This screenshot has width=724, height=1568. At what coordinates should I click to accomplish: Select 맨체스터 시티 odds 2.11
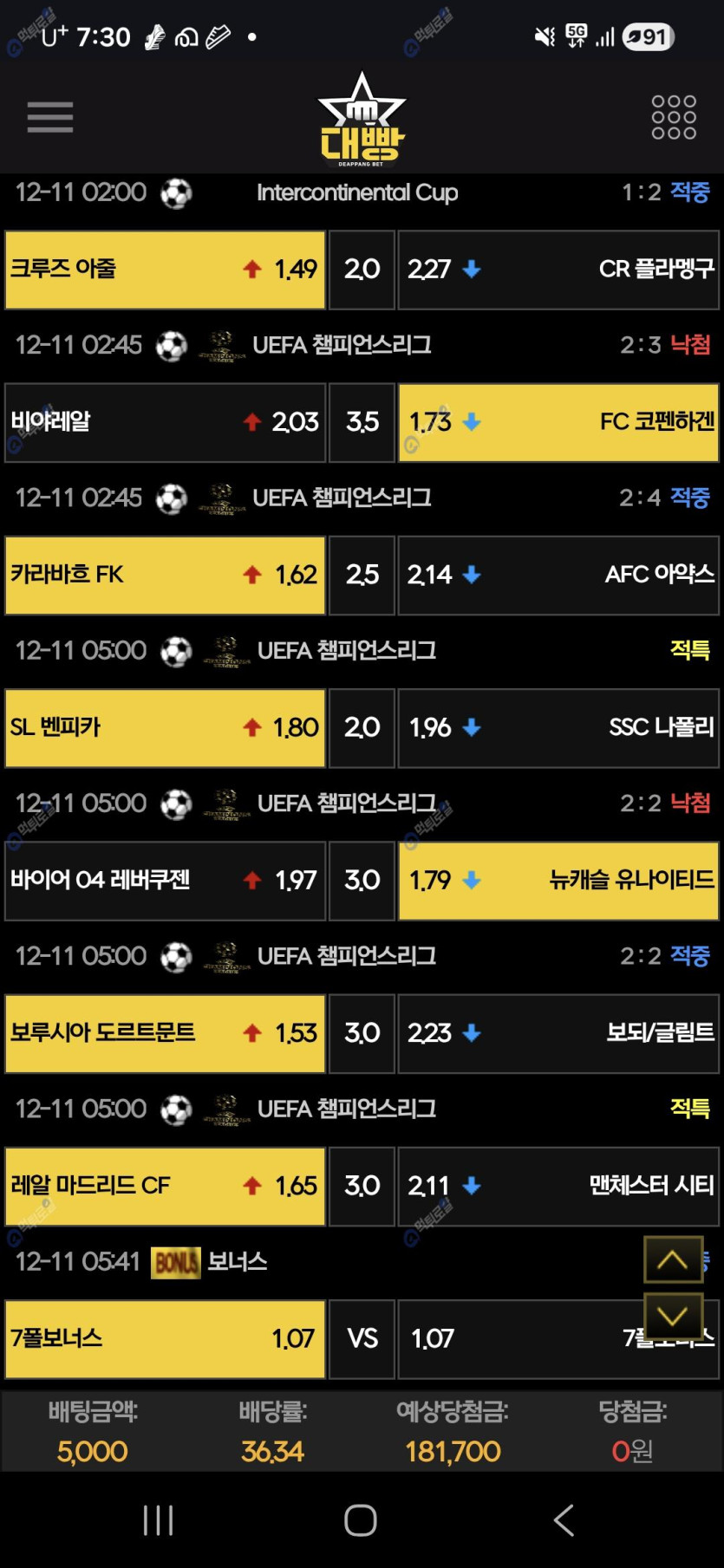coord(558,1186)
